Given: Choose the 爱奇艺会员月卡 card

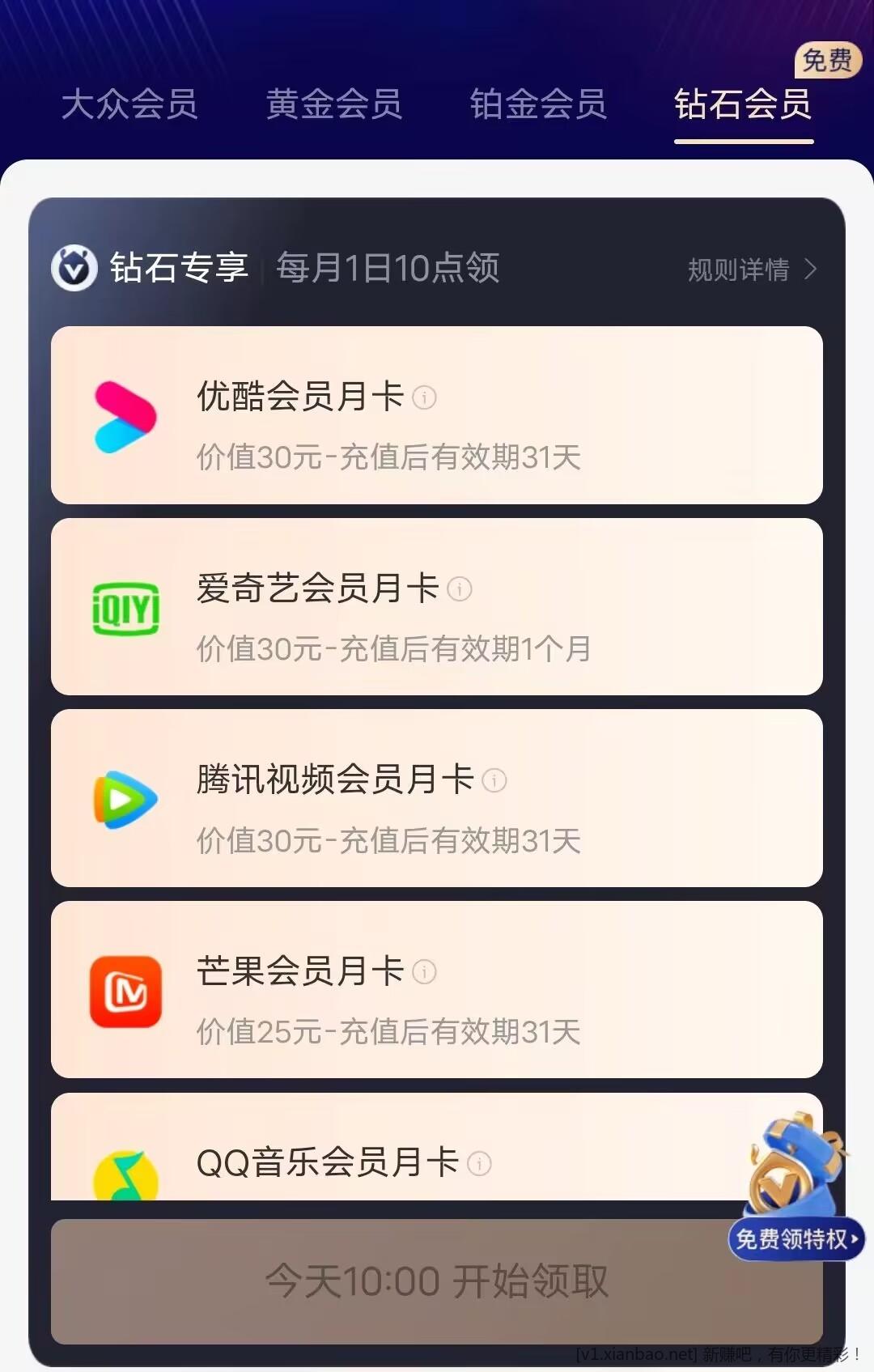Looking at the screenshot, I should [x=437, y=606].
